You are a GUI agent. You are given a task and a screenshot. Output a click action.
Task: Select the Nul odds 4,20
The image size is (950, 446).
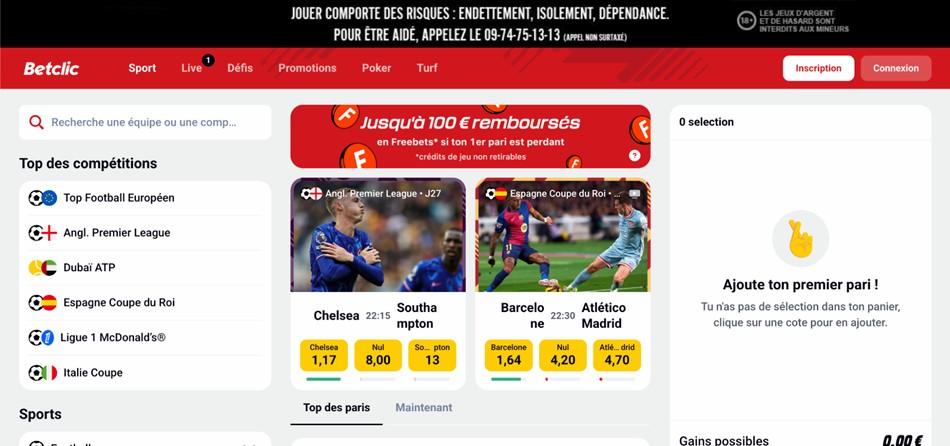(563, 356)
